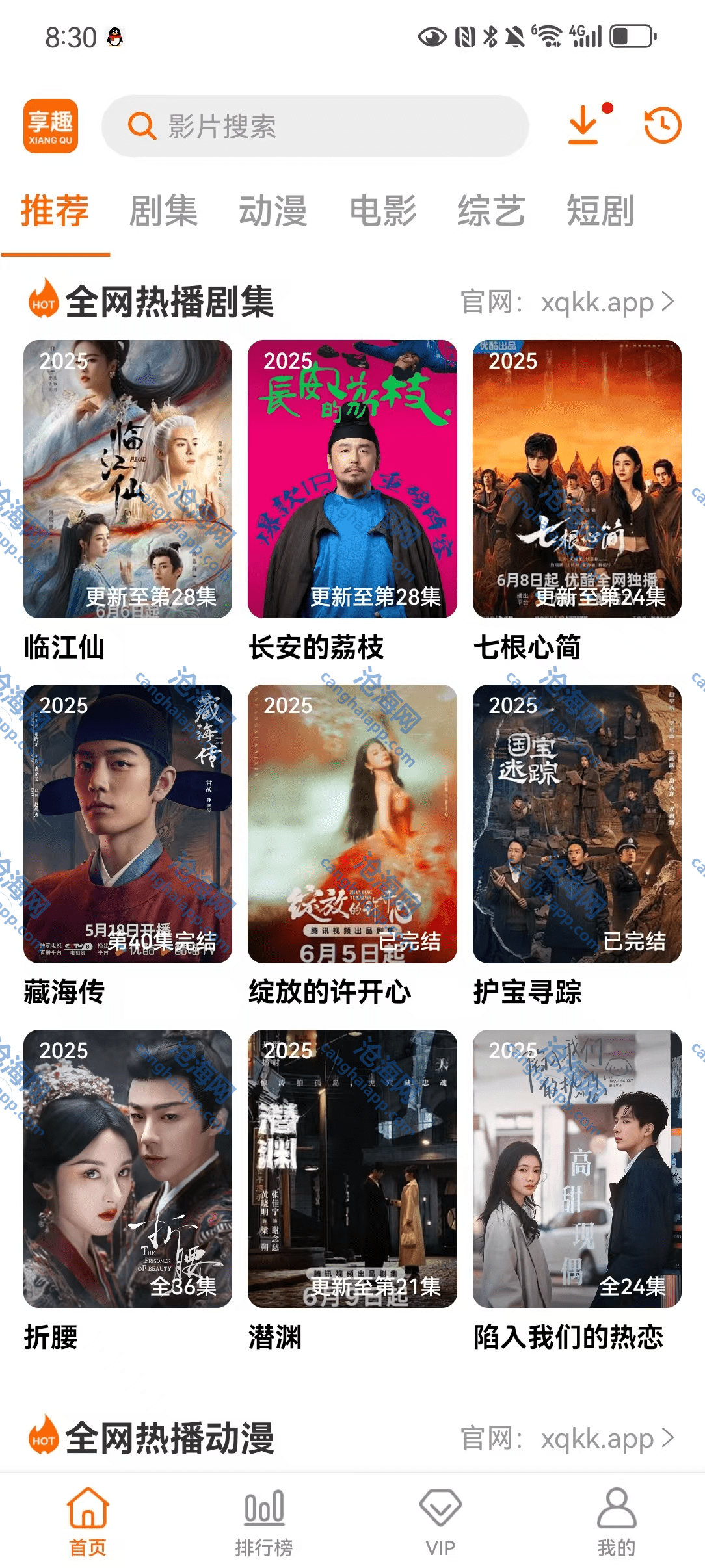Open the 长安的荔枝 drama poster
The image size is (705, 1568).
pyautogui.click(x=352, y=479)
